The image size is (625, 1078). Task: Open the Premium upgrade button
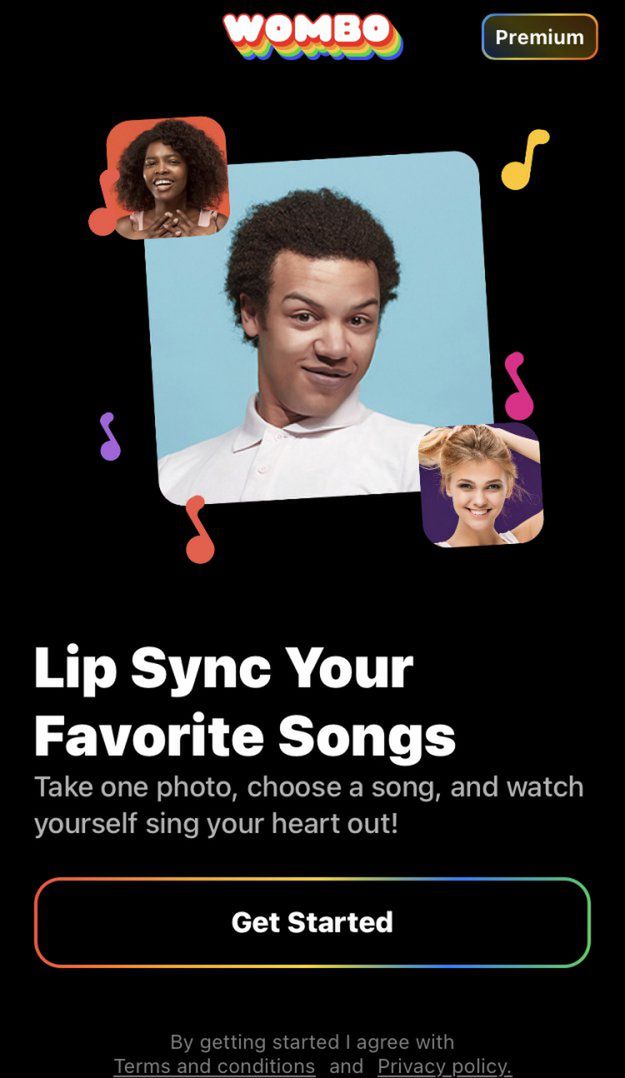pyautogui.click(x=539, y=37)
